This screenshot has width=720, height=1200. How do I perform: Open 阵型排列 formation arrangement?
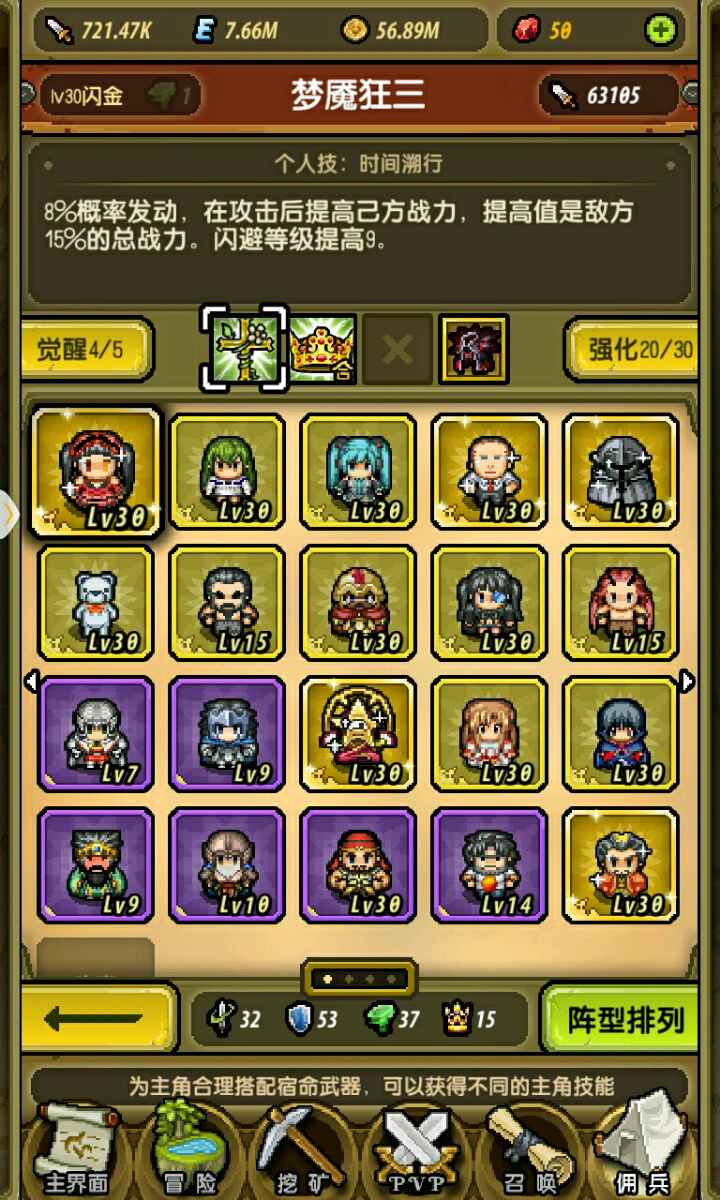click(625, 1019)
